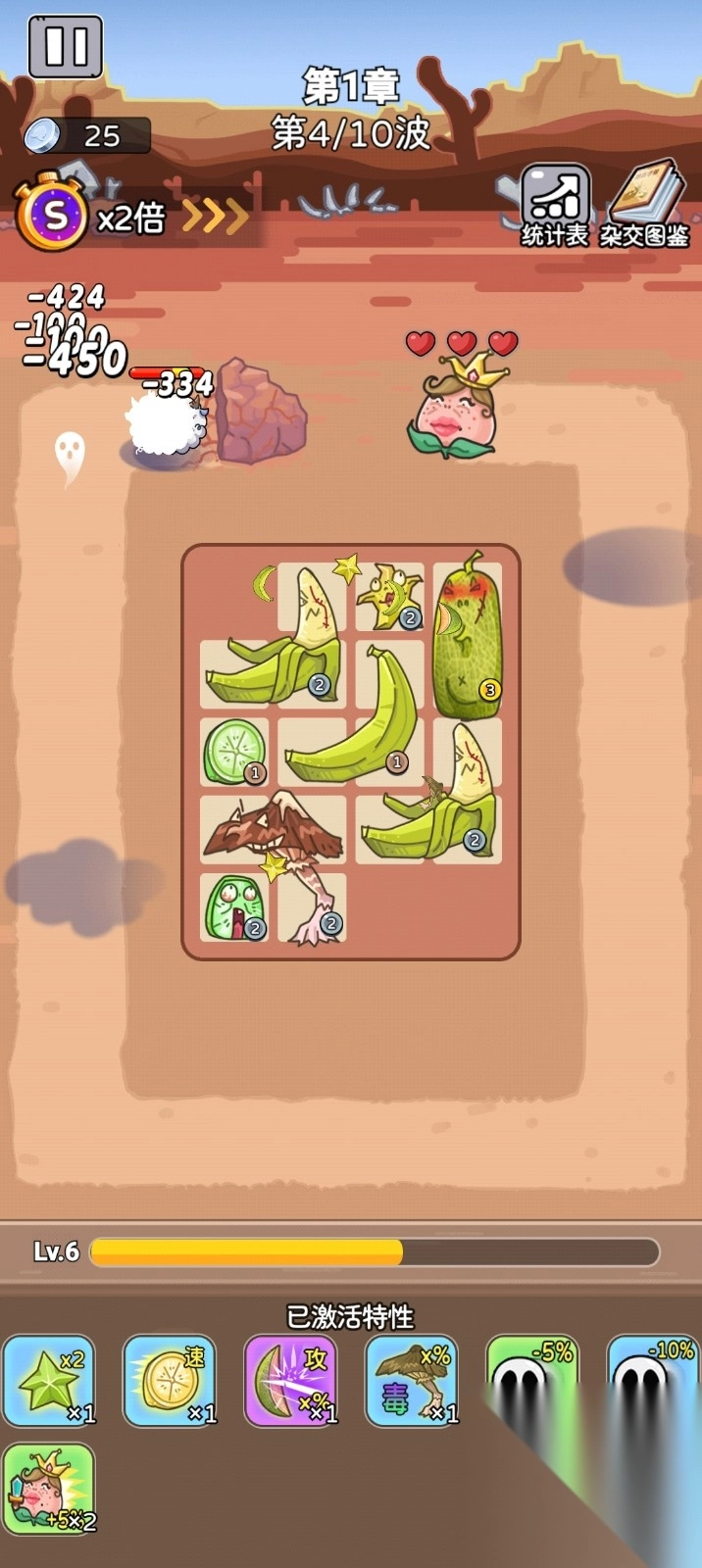702x1568 pixels.
Task: Open the 统计表 statistics panel
Action: coord(555,204)
